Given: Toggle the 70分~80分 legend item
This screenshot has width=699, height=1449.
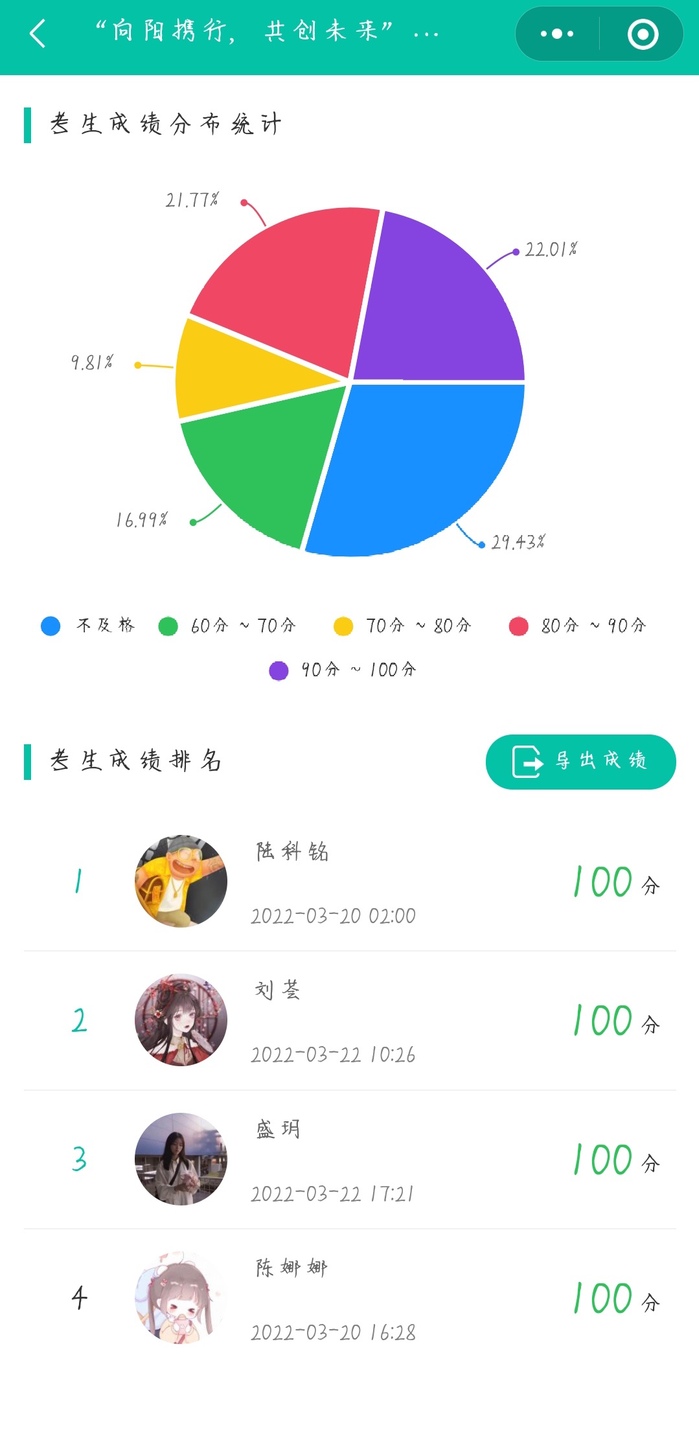Looking at the screenshot, I should coord(402,626).
